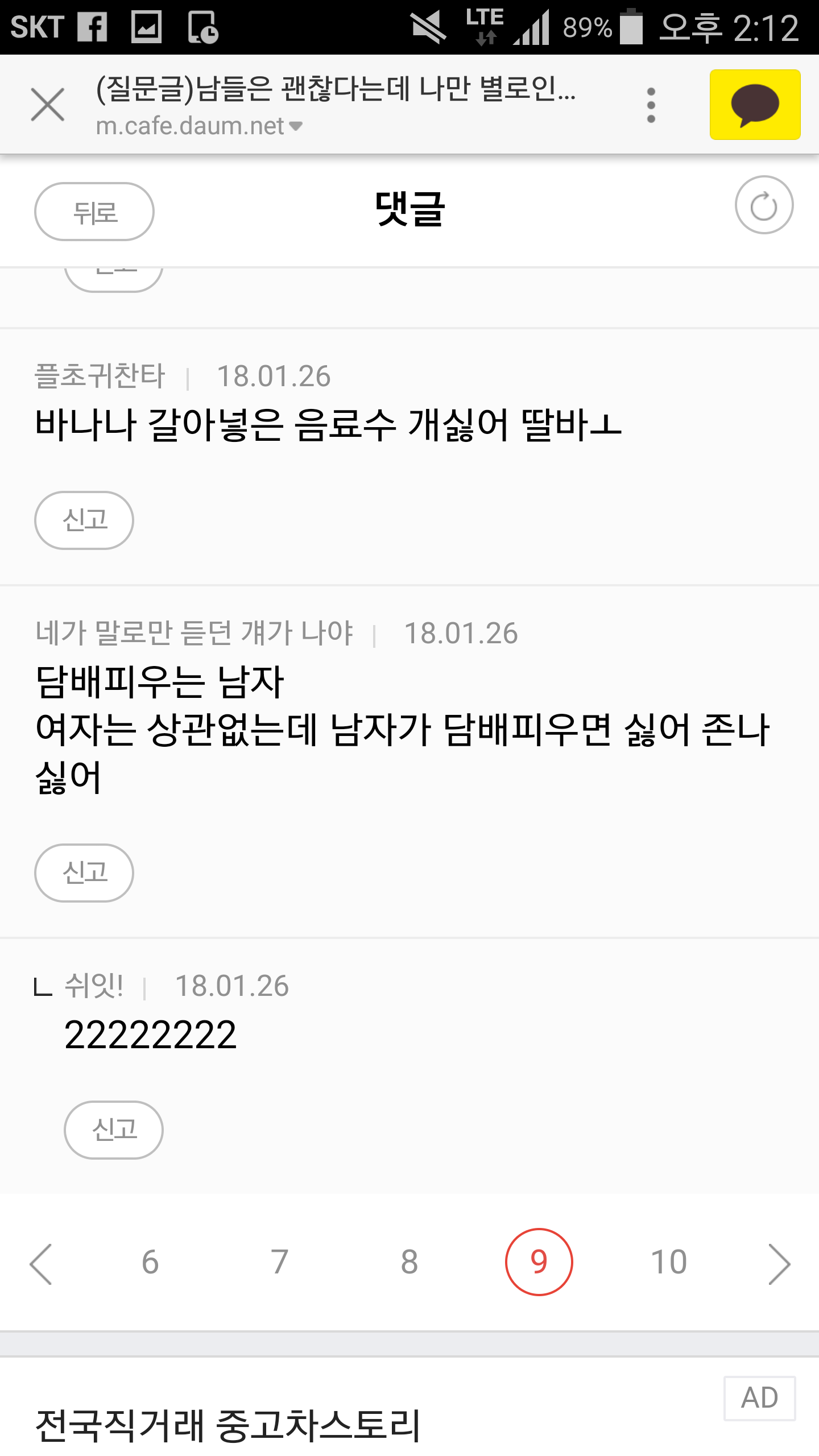
Task: Jump to comment page 8
Action: [x=409, y=1262]
